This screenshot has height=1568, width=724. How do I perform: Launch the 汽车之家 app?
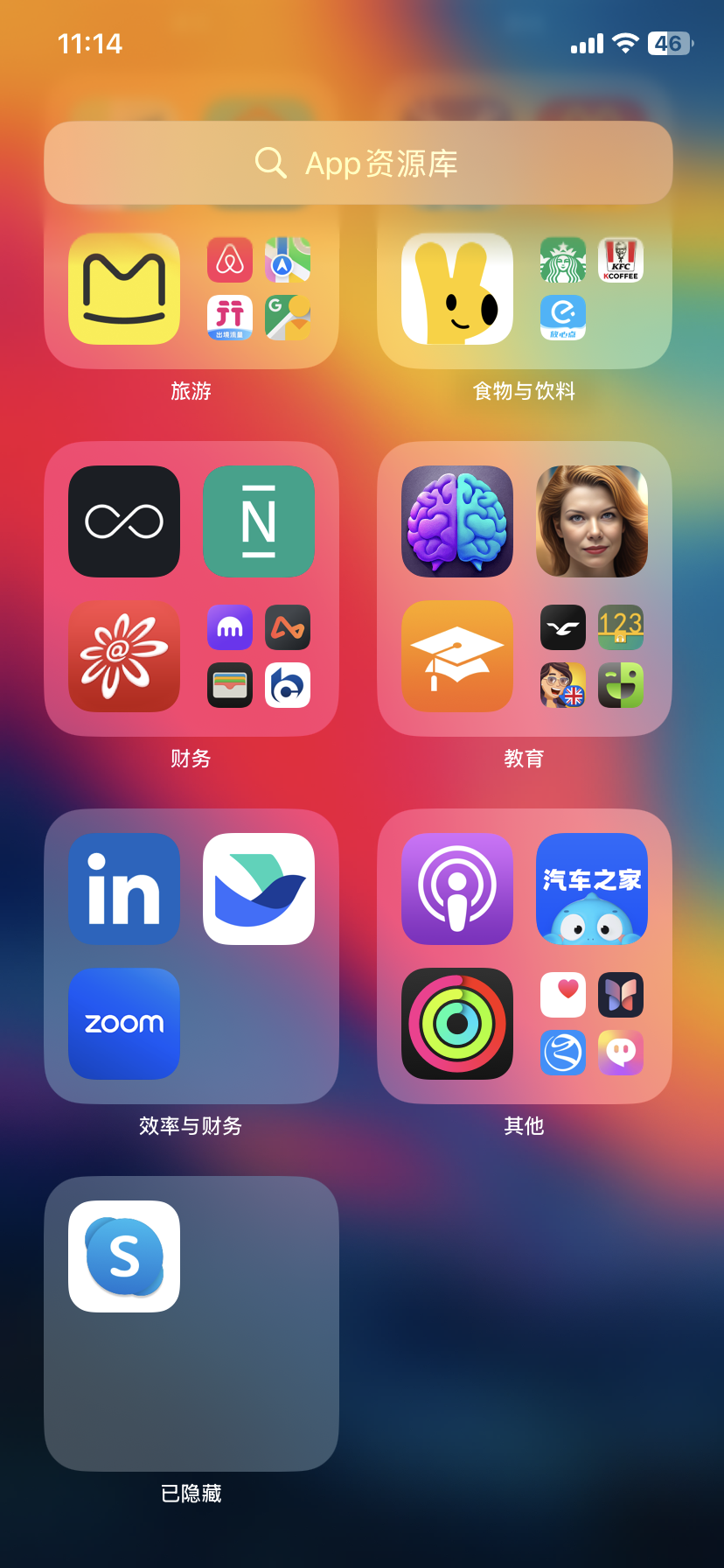(592, 889)
